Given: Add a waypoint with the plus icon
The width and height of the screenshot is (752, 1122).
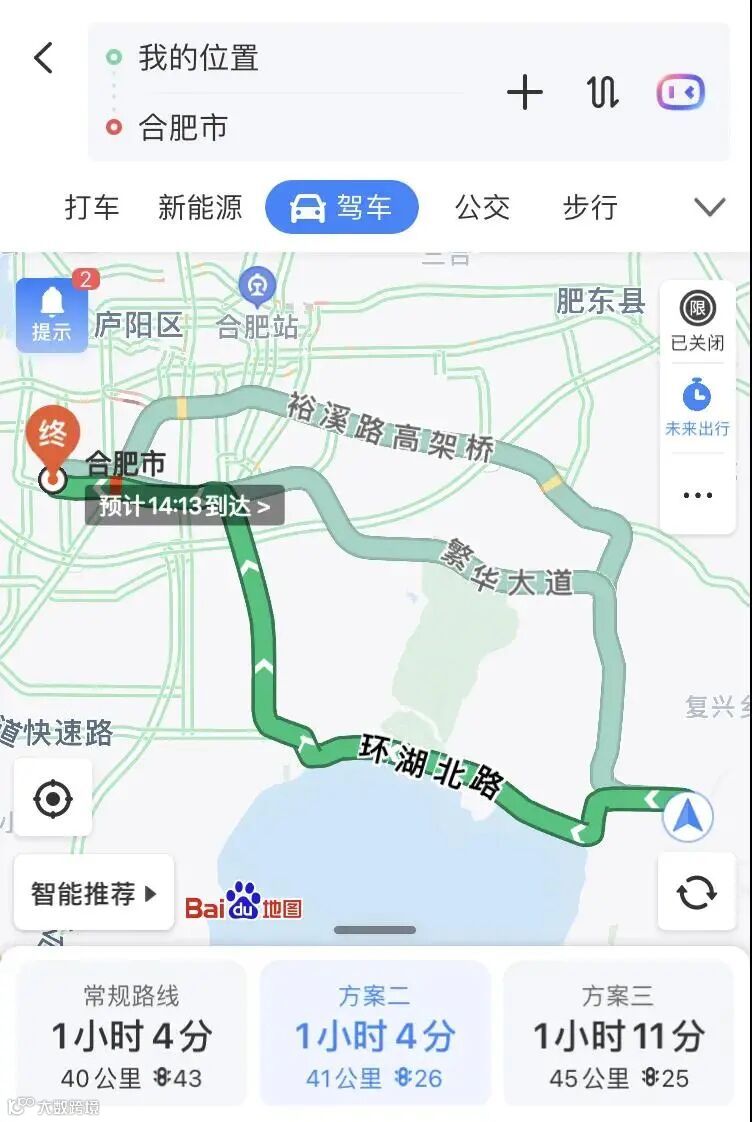Looking at the screenshot, I should (524, 93).
